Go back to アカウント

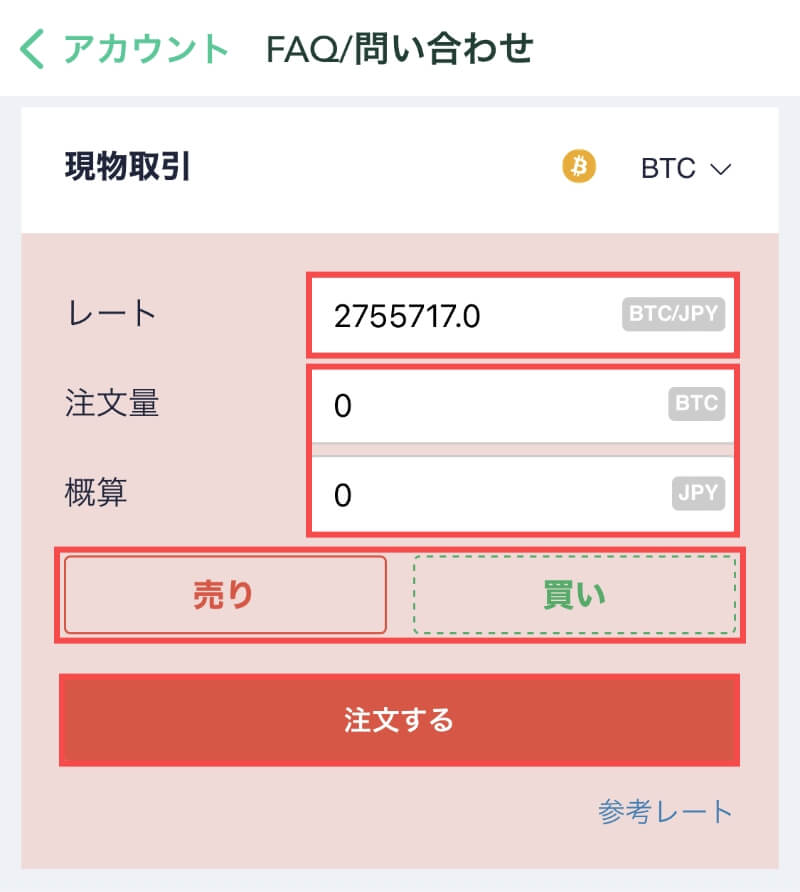pos(125,47)
